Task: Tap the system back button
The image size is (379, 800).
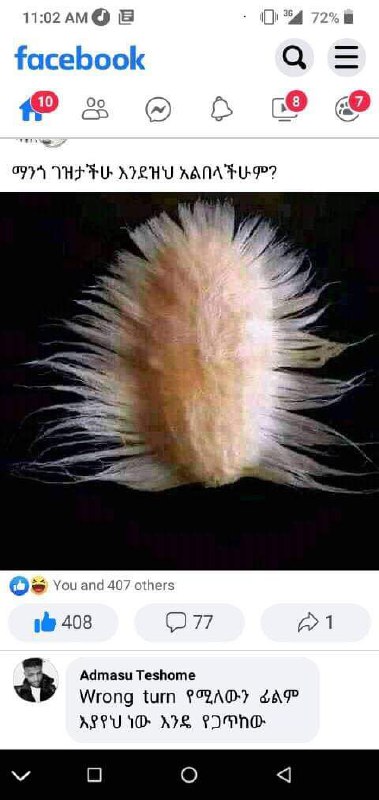Action: tap(284, 774)
